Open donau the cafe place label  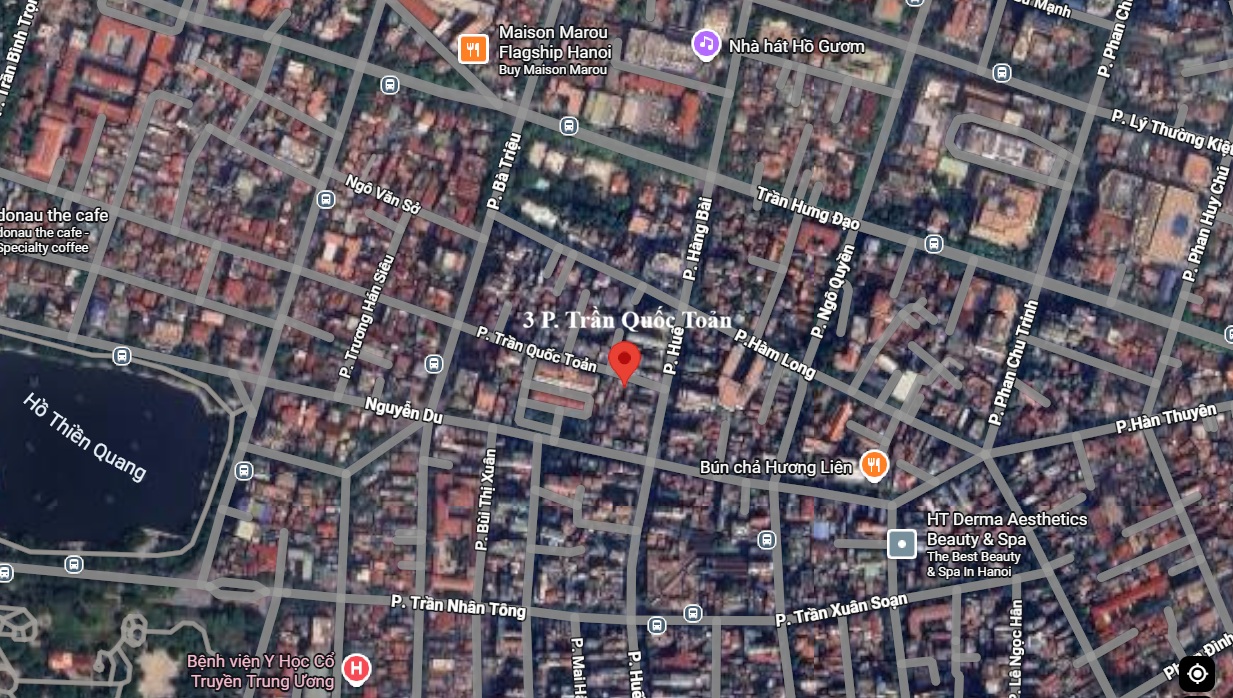coord(54,216)
